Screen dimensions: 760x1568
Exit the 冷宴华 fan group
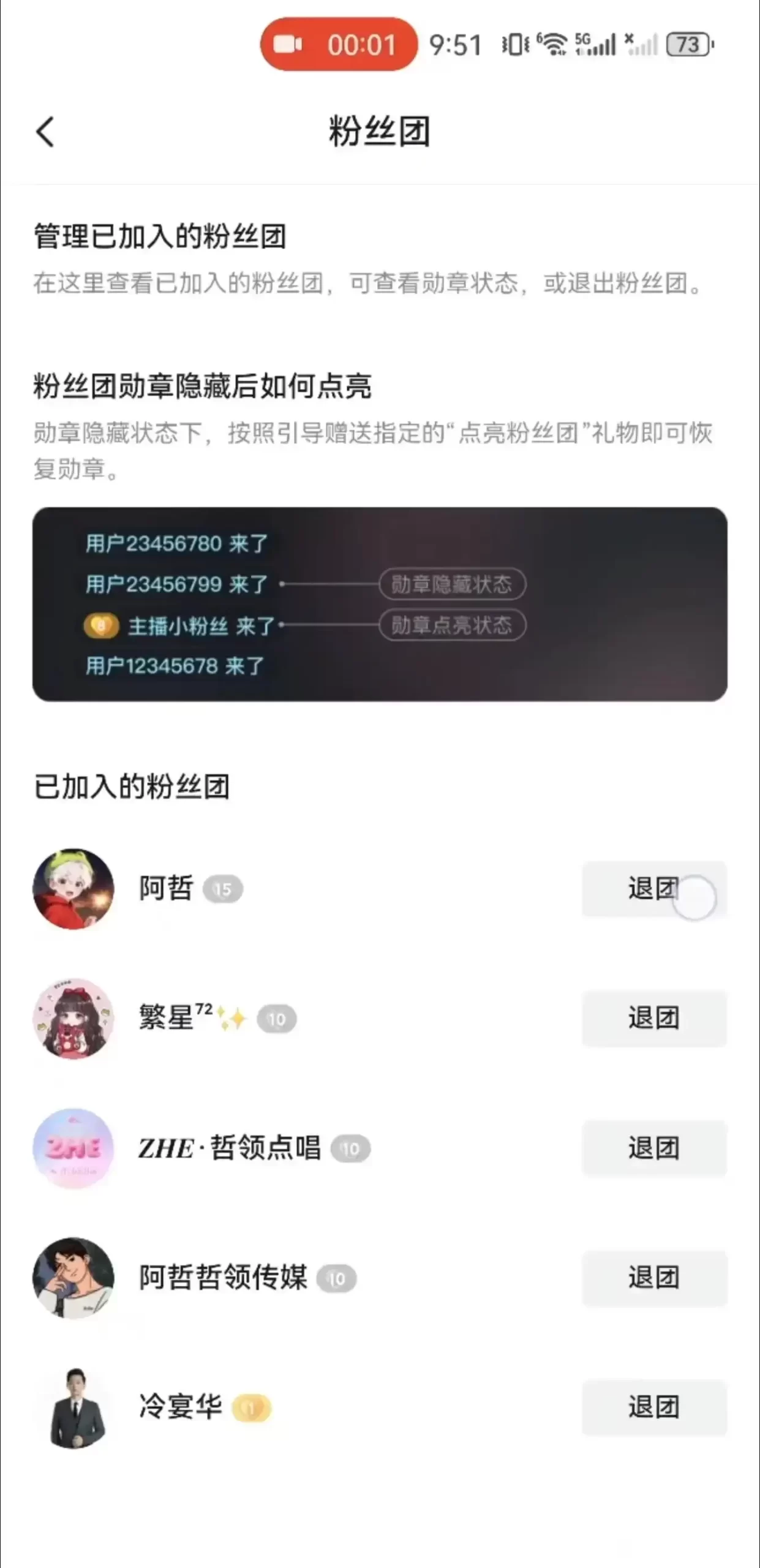click(x=653, y=1407)
